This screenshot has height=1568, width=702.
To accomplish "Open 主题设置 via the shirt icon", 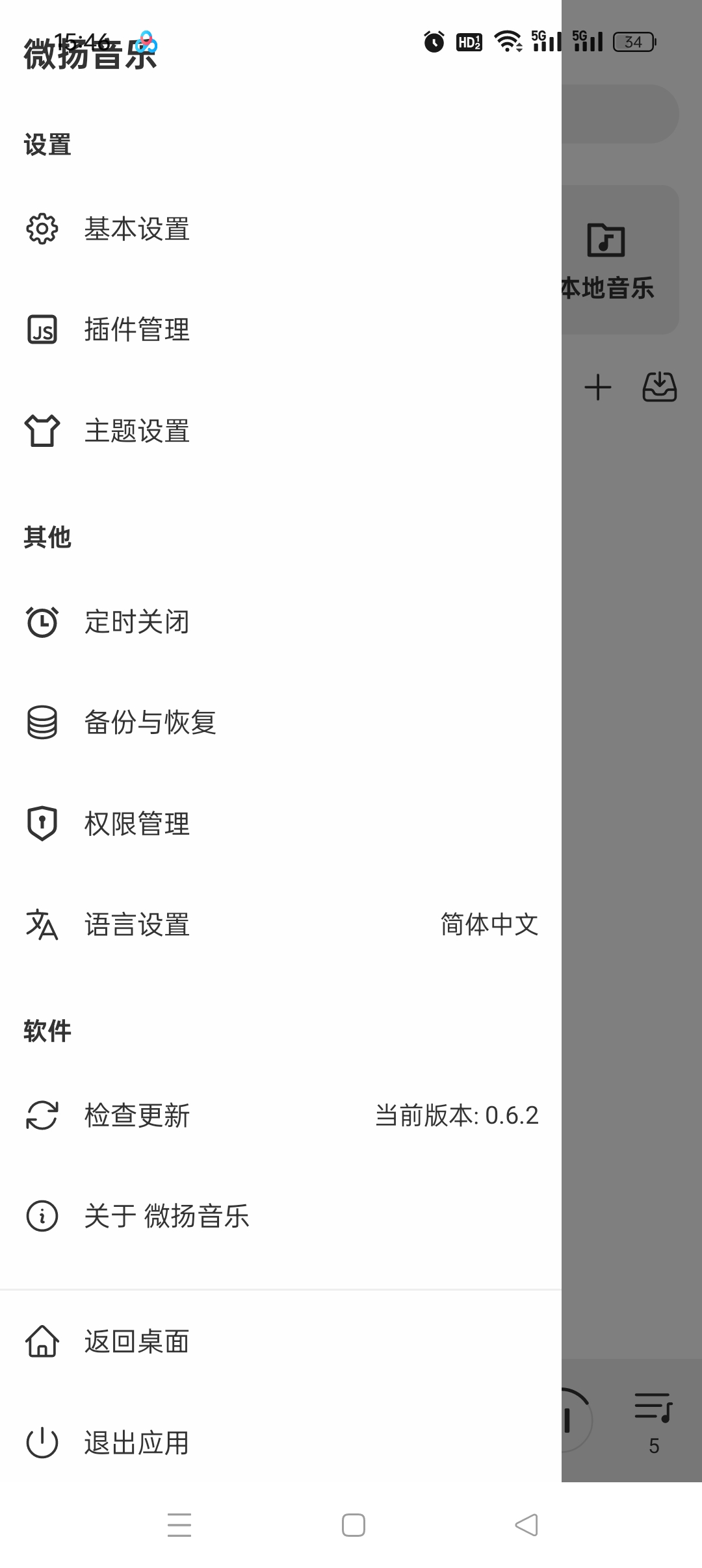I will (42, 432).
